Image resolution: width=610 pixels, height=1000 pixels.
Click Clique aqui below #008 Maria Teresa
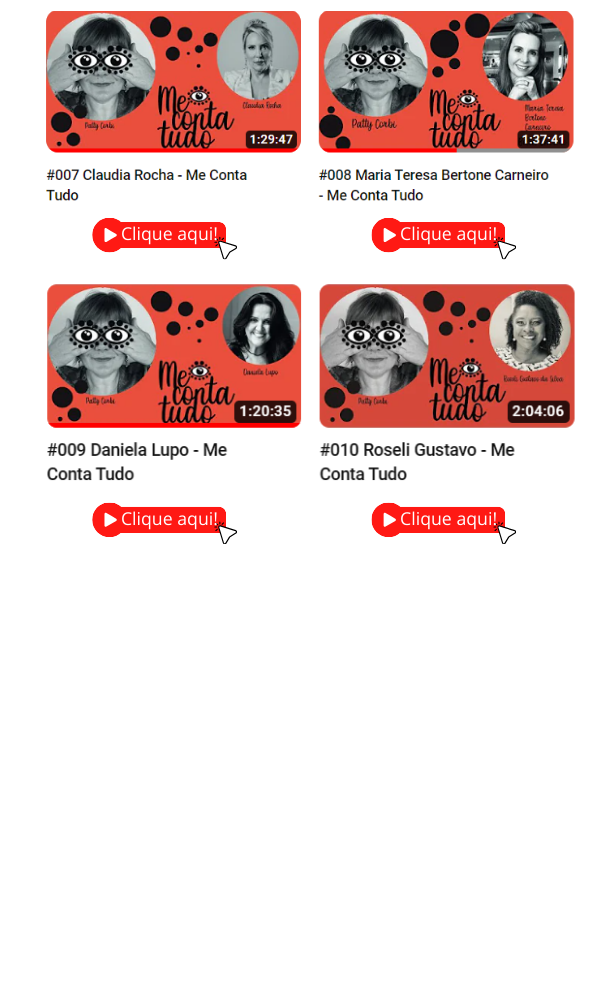click(x=439, y=235)
